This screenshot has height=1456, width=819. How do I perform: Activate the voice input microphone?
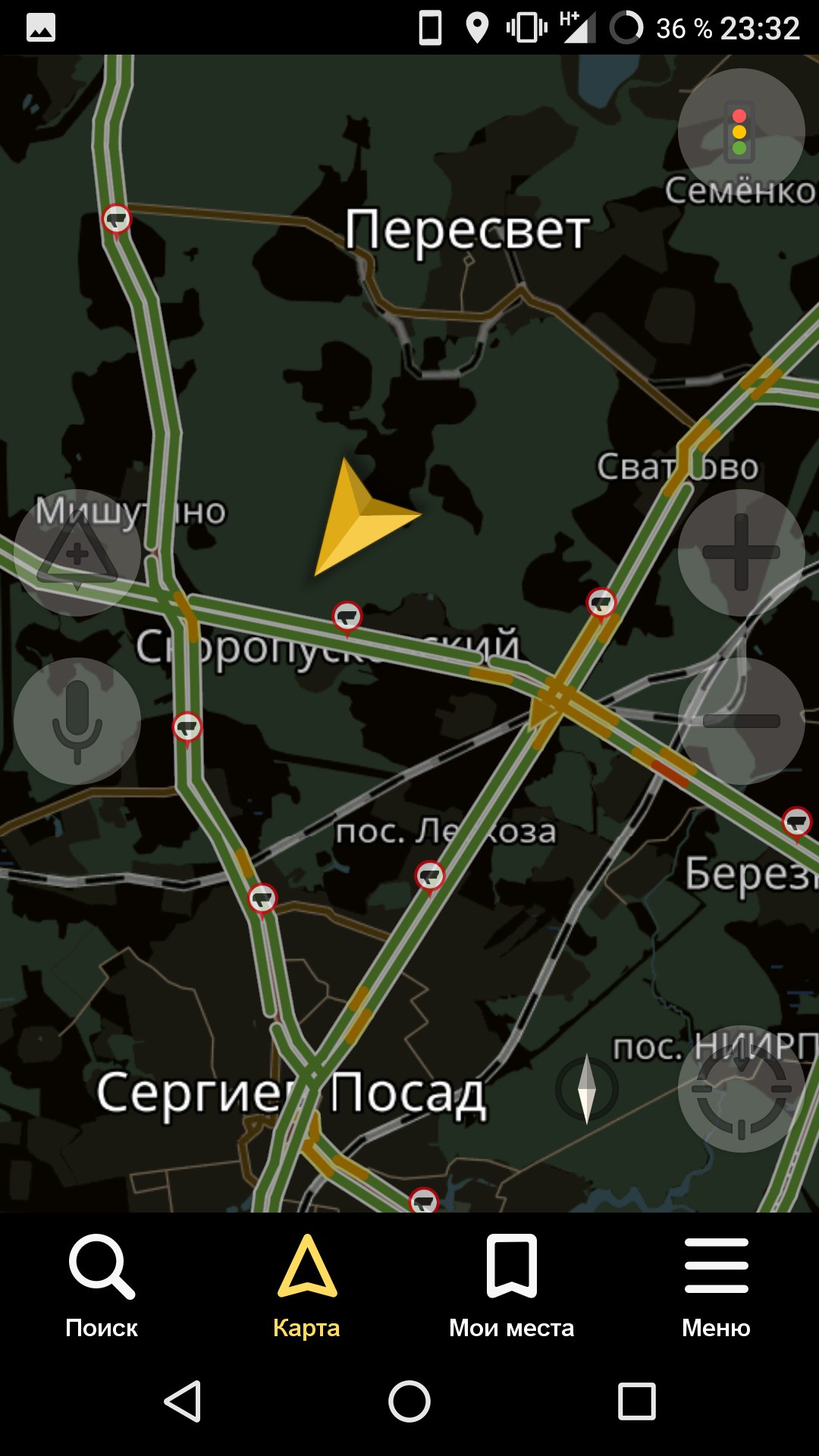pos(77,720)
